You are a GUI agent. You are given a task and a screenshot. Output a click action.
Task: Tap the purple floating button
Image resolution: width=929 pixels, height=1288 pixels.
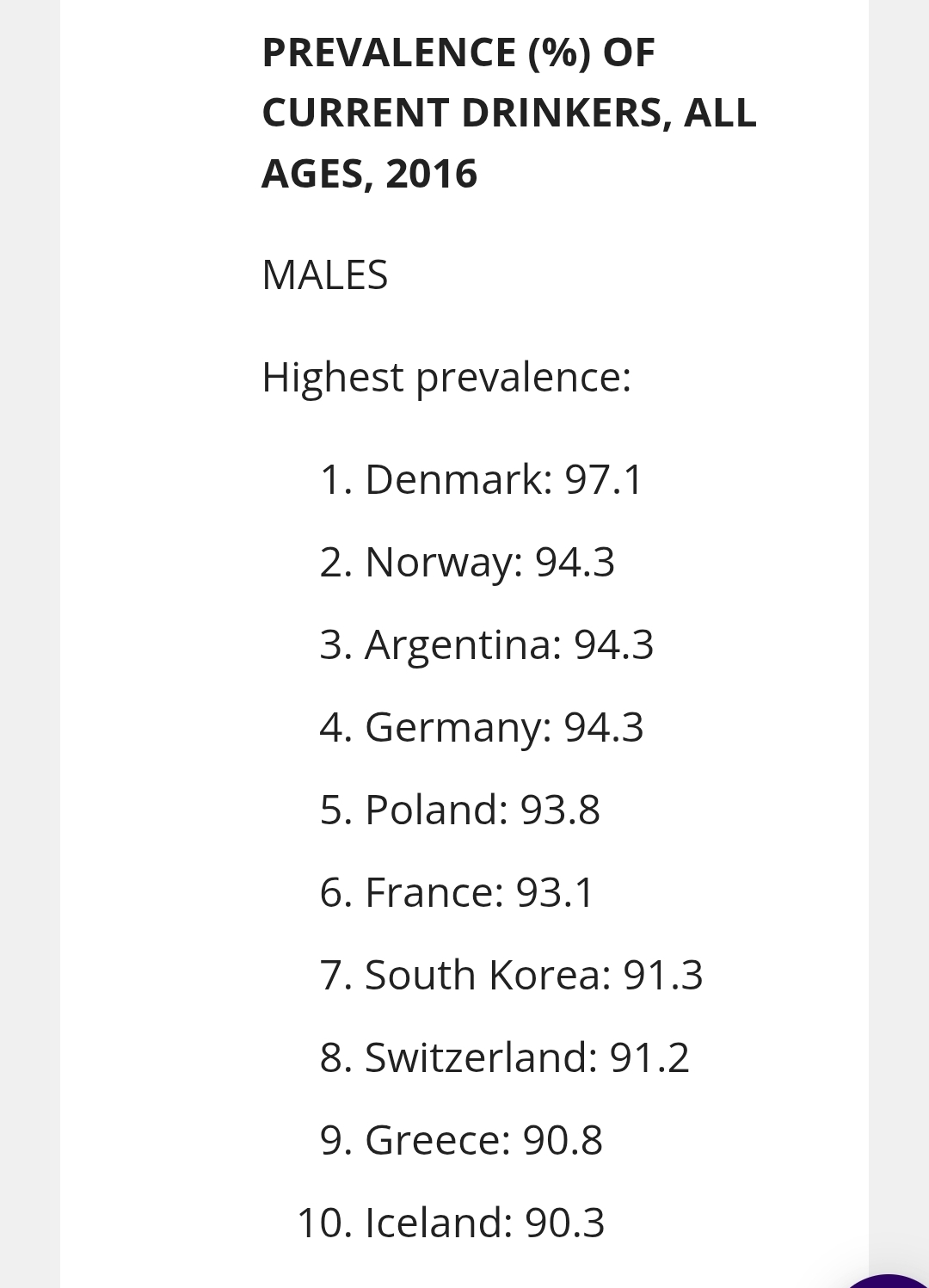[x=890, y=1282]
